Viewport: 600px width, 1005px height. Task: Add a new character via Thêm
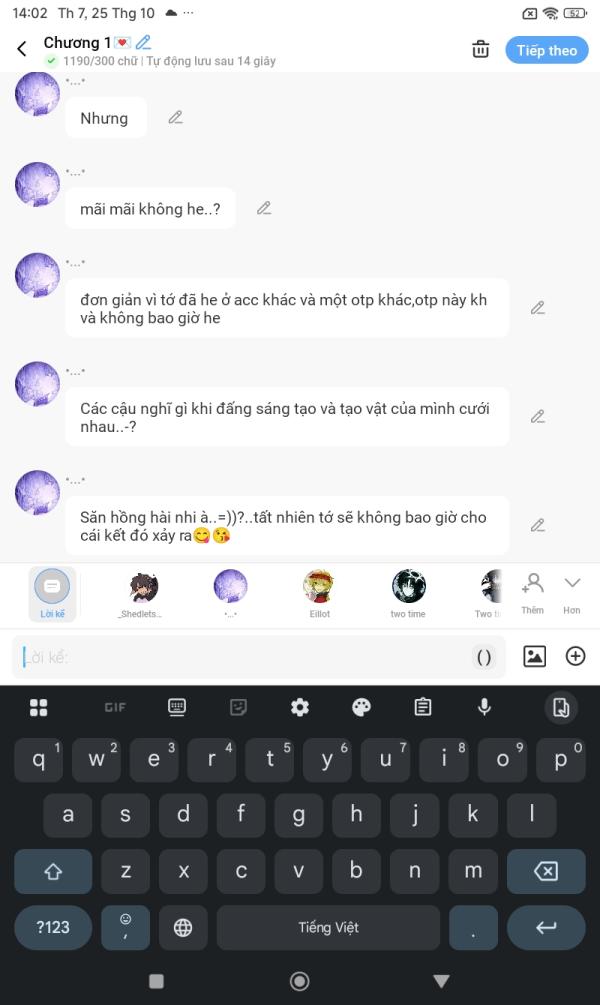[x=532, y=591]
